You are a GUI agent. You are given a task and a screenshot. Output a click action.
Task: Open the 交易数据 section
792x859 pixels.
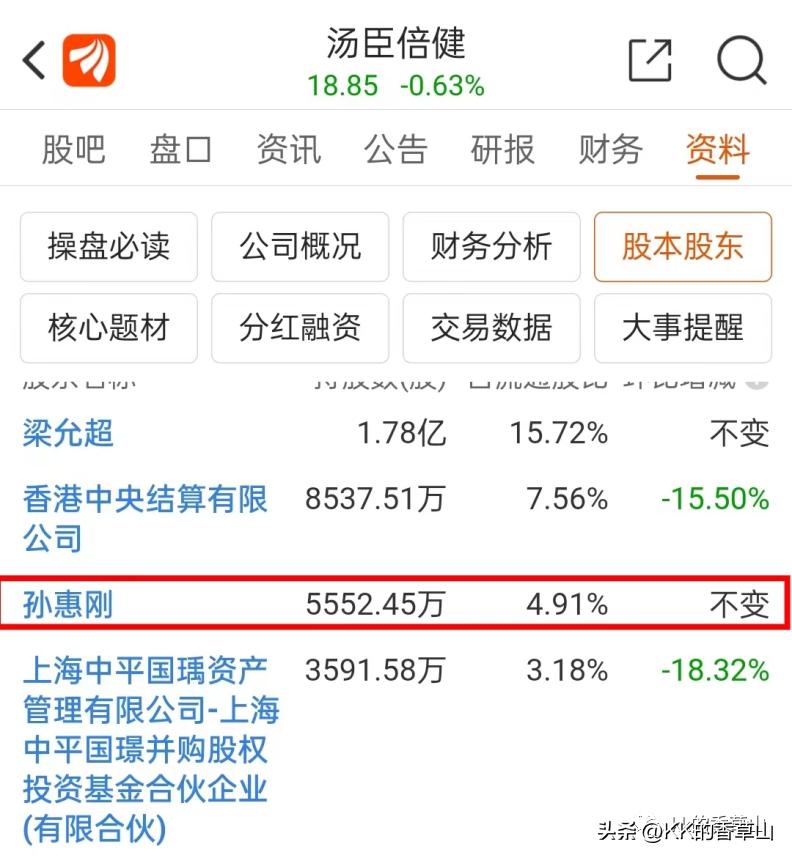pos(491,329)
